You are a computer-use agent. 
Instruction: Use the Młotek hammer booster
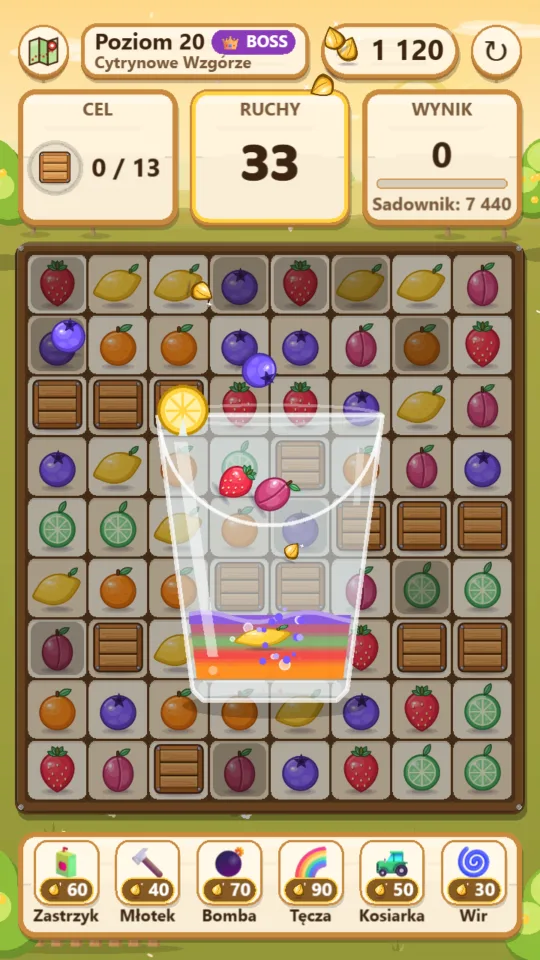pos(148,882)
